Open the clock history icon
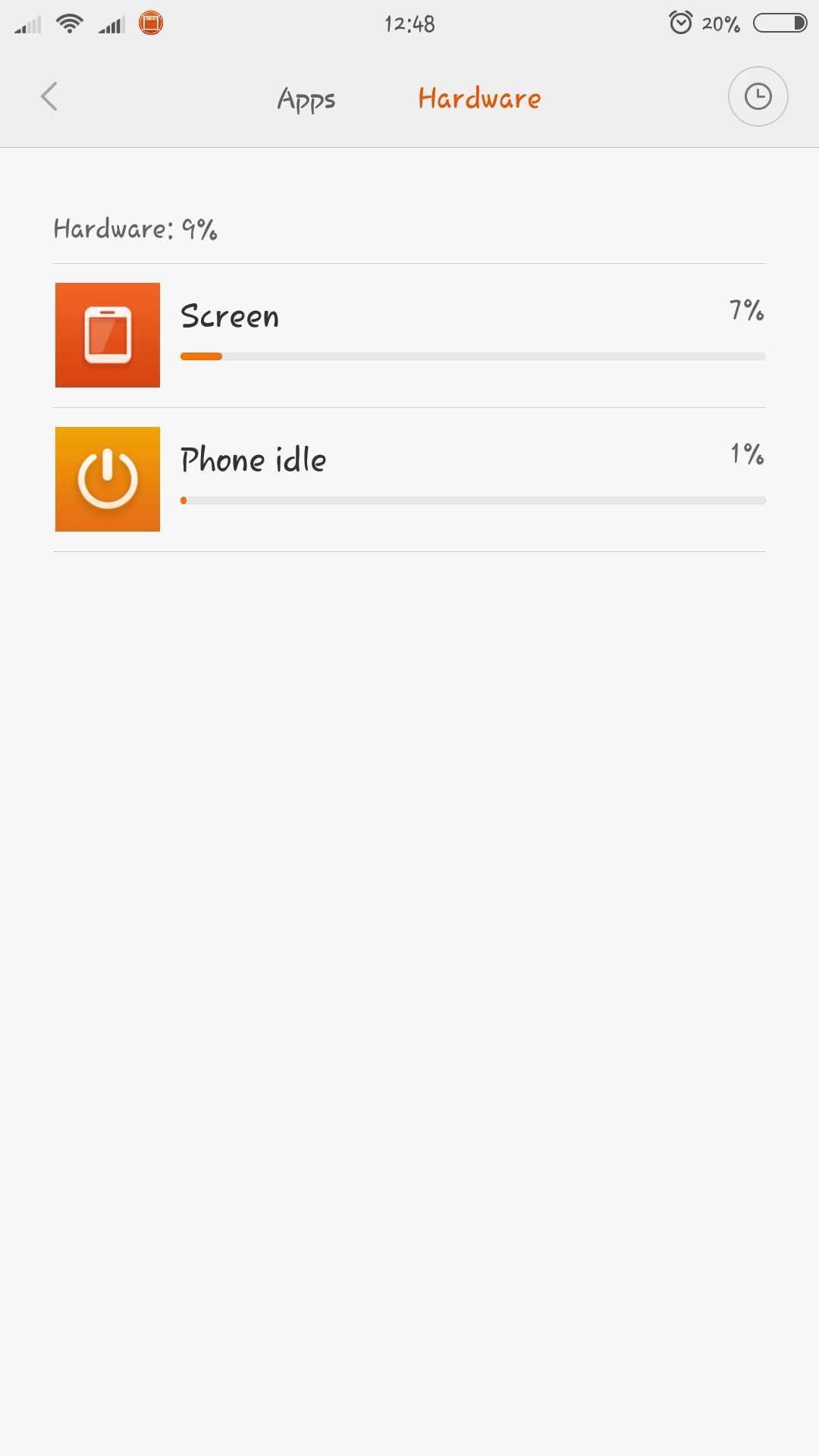This screenshot has height=1456, width=819. [758, 96]
